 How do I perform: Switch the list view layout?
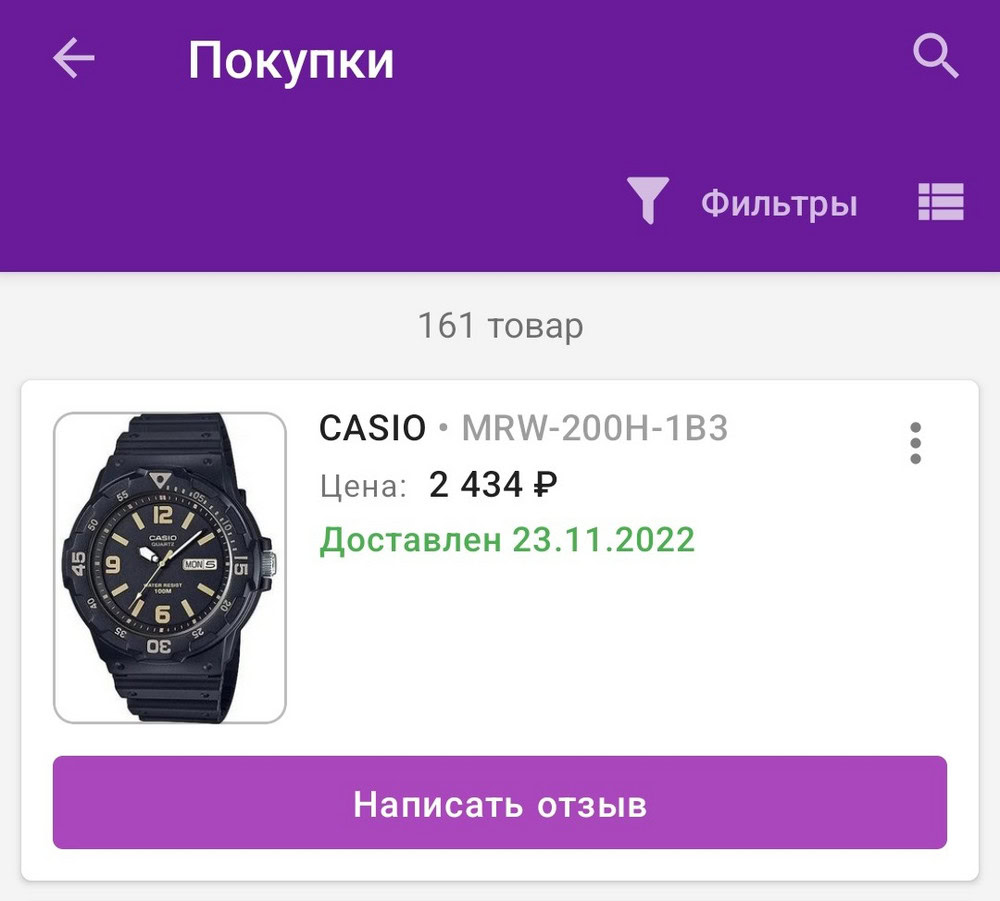pyautogui.click(x=940, y=202)
